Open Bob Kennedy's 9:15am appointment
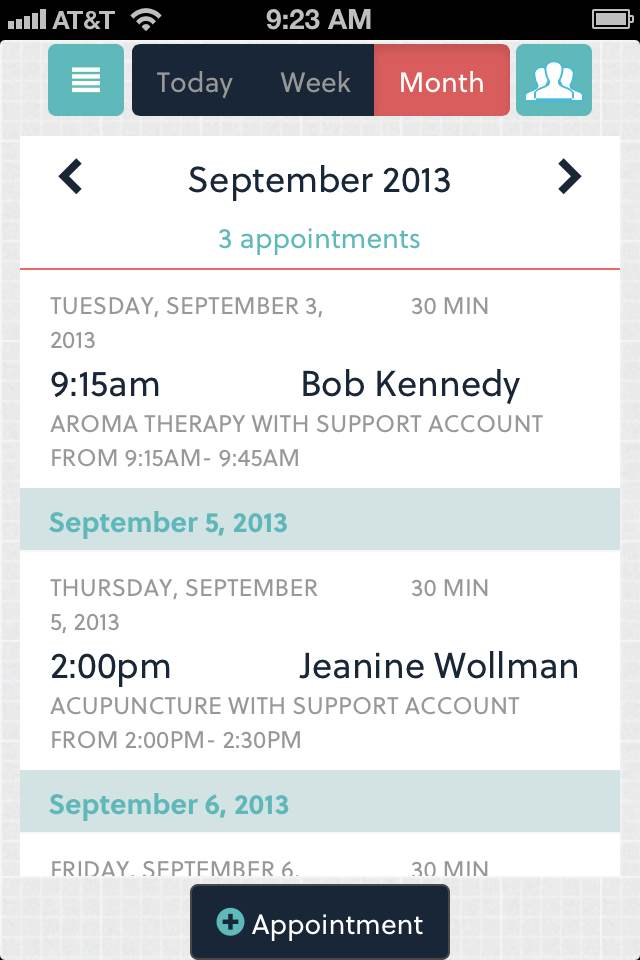Image resolution: width=640 pixels, height=960 pixels. [x=320, y=385]
